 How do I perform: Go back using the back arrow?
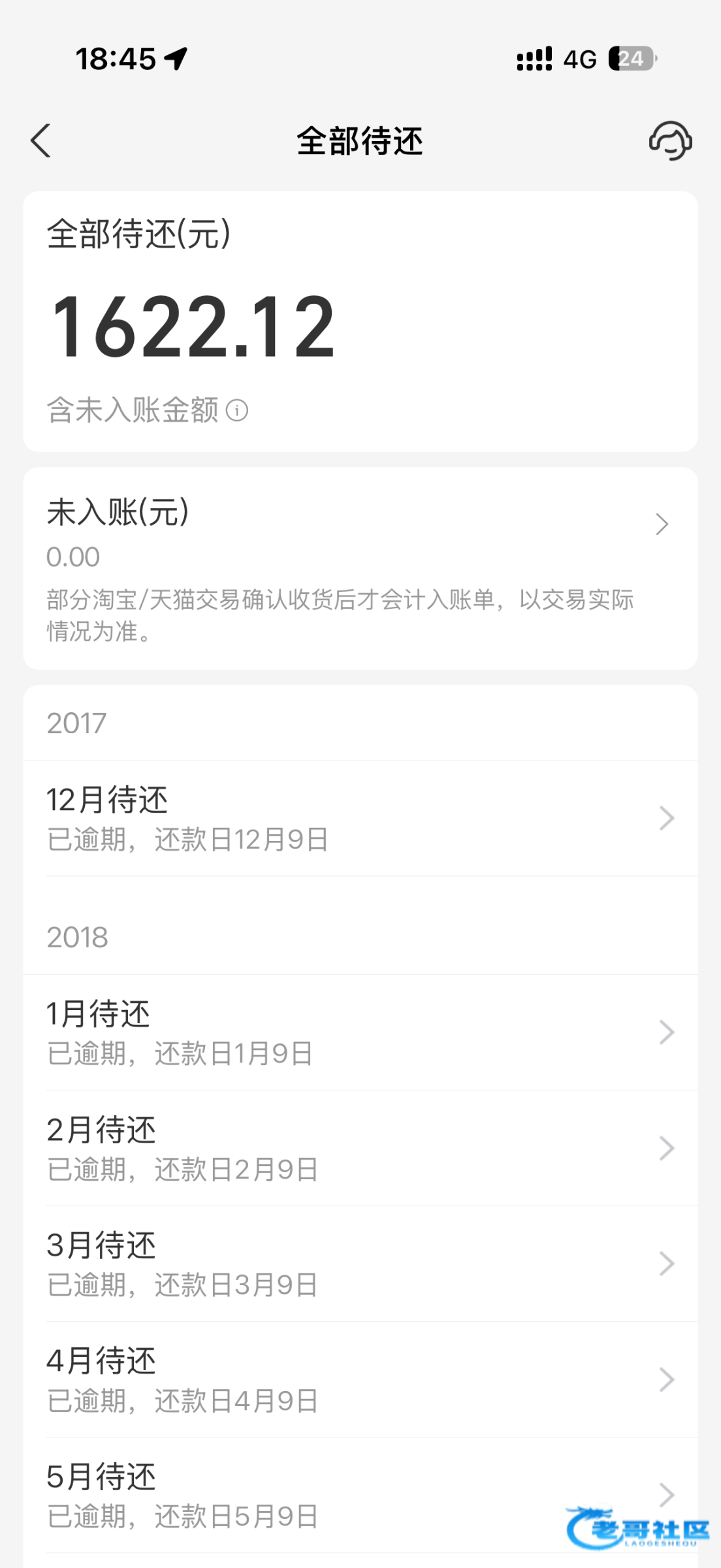(41, 141)
